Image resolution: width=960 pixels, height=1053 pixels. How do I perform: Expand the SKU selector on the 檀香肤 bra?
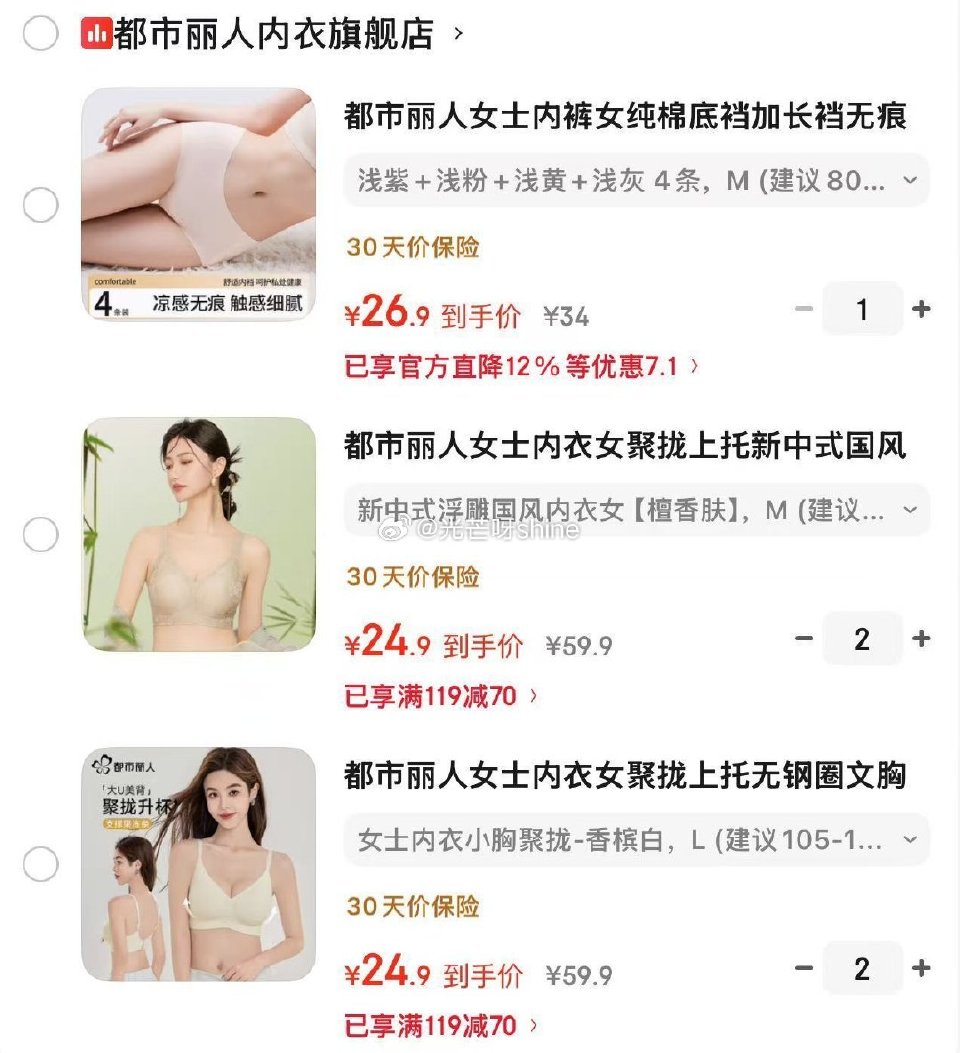634,510
